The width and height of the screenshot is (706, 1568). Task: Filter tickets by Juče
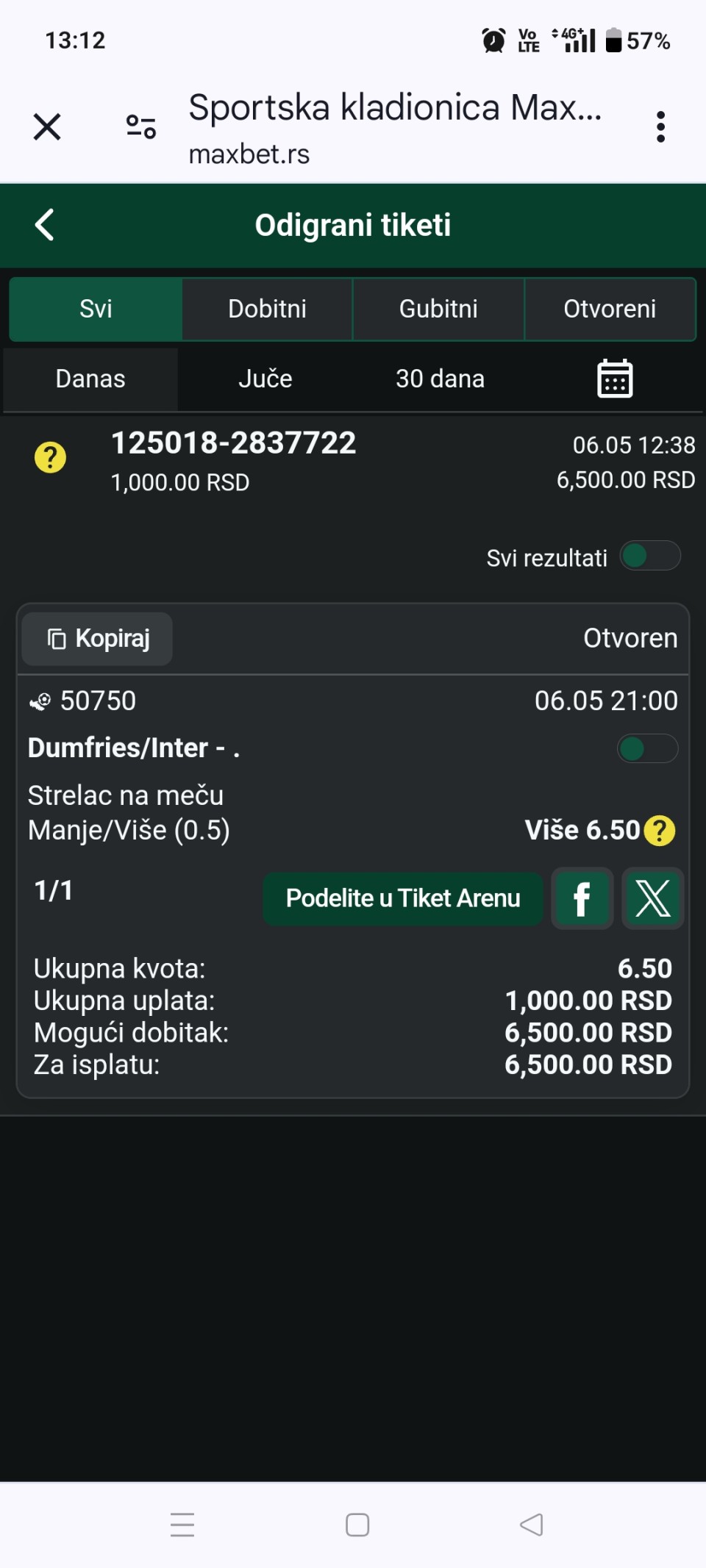[265, 379]
